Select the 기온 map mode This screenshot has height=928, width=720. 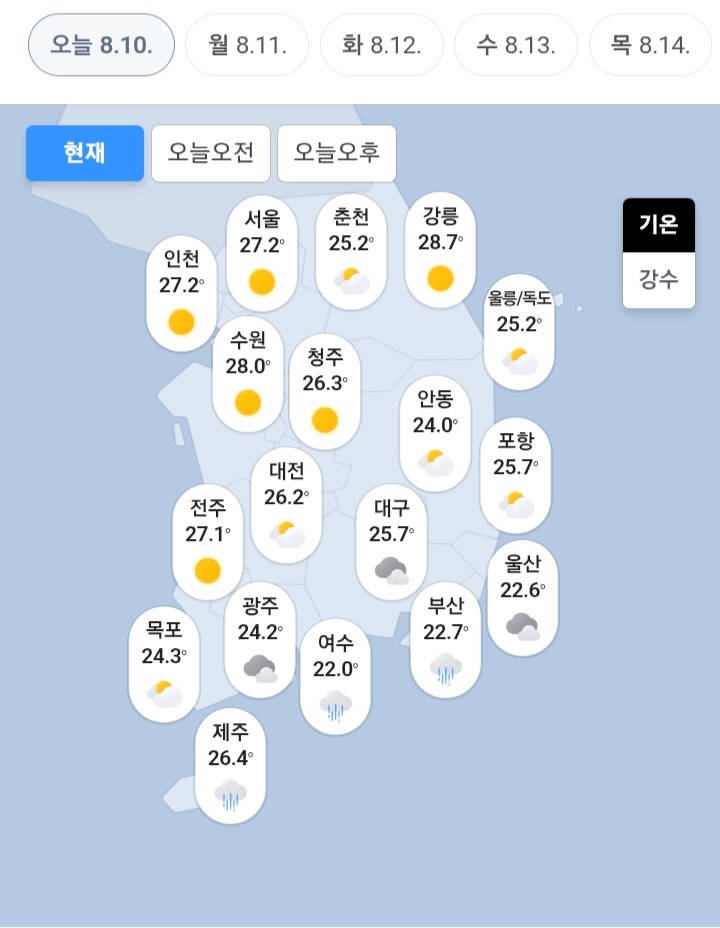pyautogui.click(x=659, y=225)
